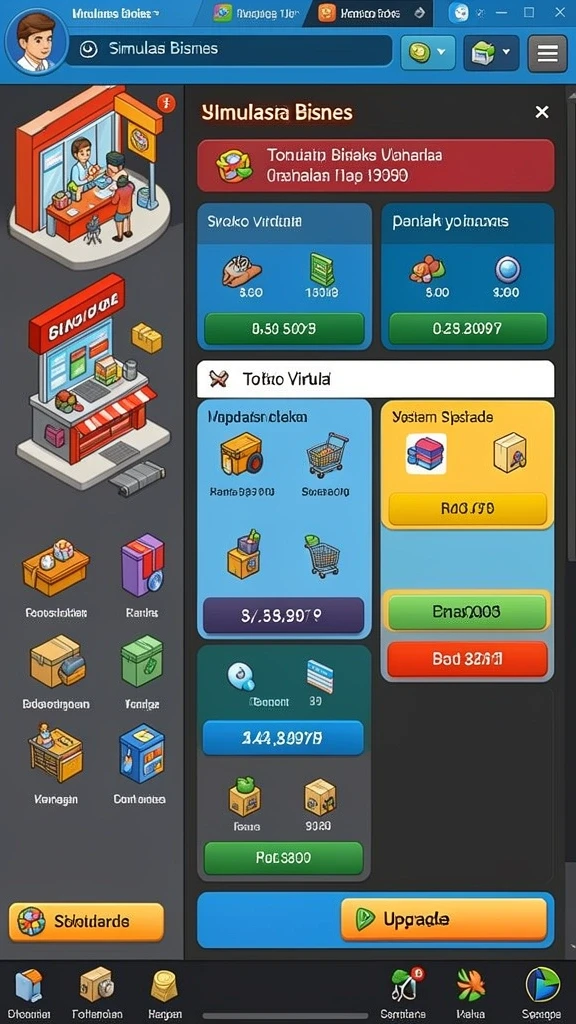Tap the purple 8/.53,9079 button
The width and height of the screenshot is (576, 1024).
click(283, 615)
